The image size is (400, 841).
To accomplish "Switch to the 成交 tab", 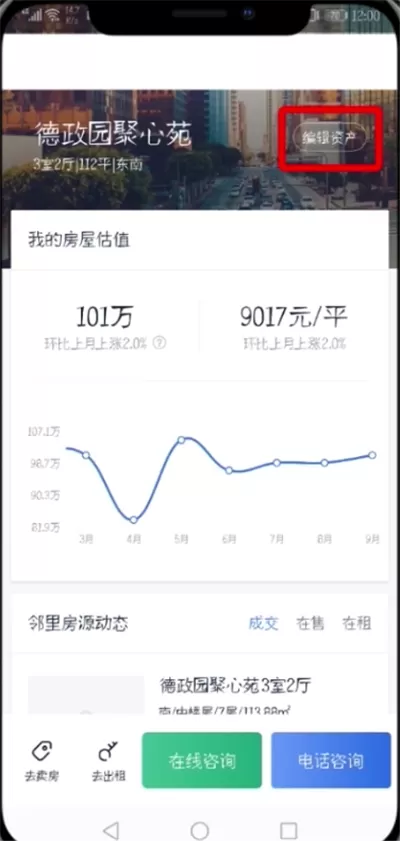I will 263,623.
